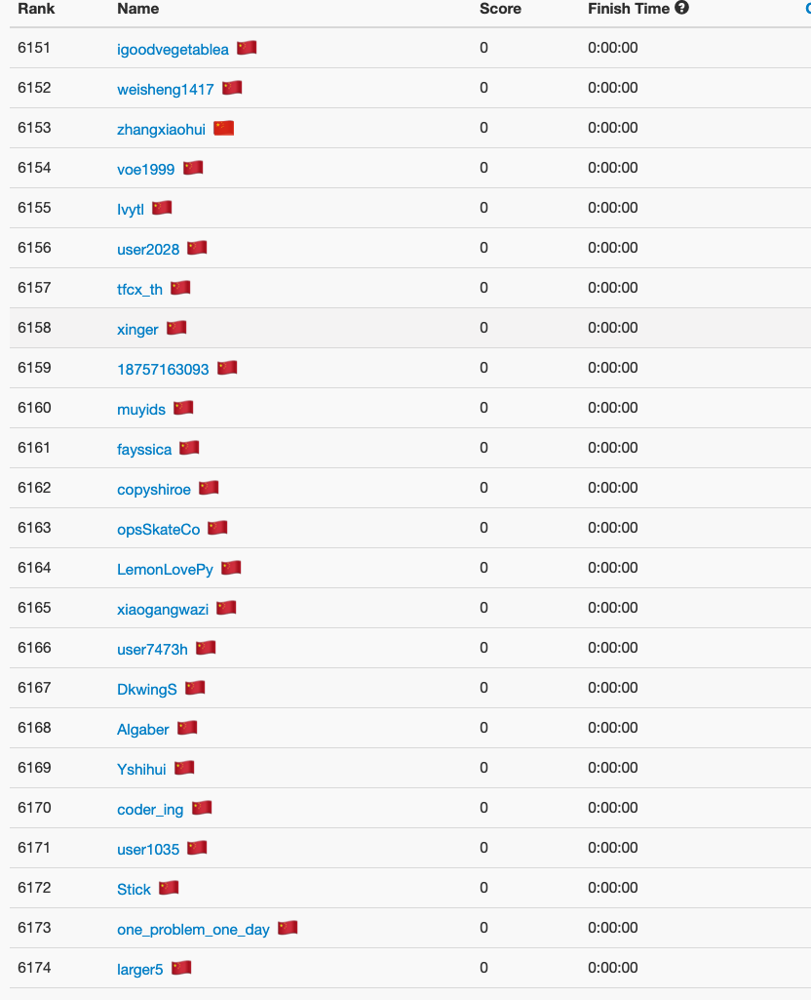Open muyids' profile link
The image size is (811, 1000).
pyautogui.click(x=142, y=409)
